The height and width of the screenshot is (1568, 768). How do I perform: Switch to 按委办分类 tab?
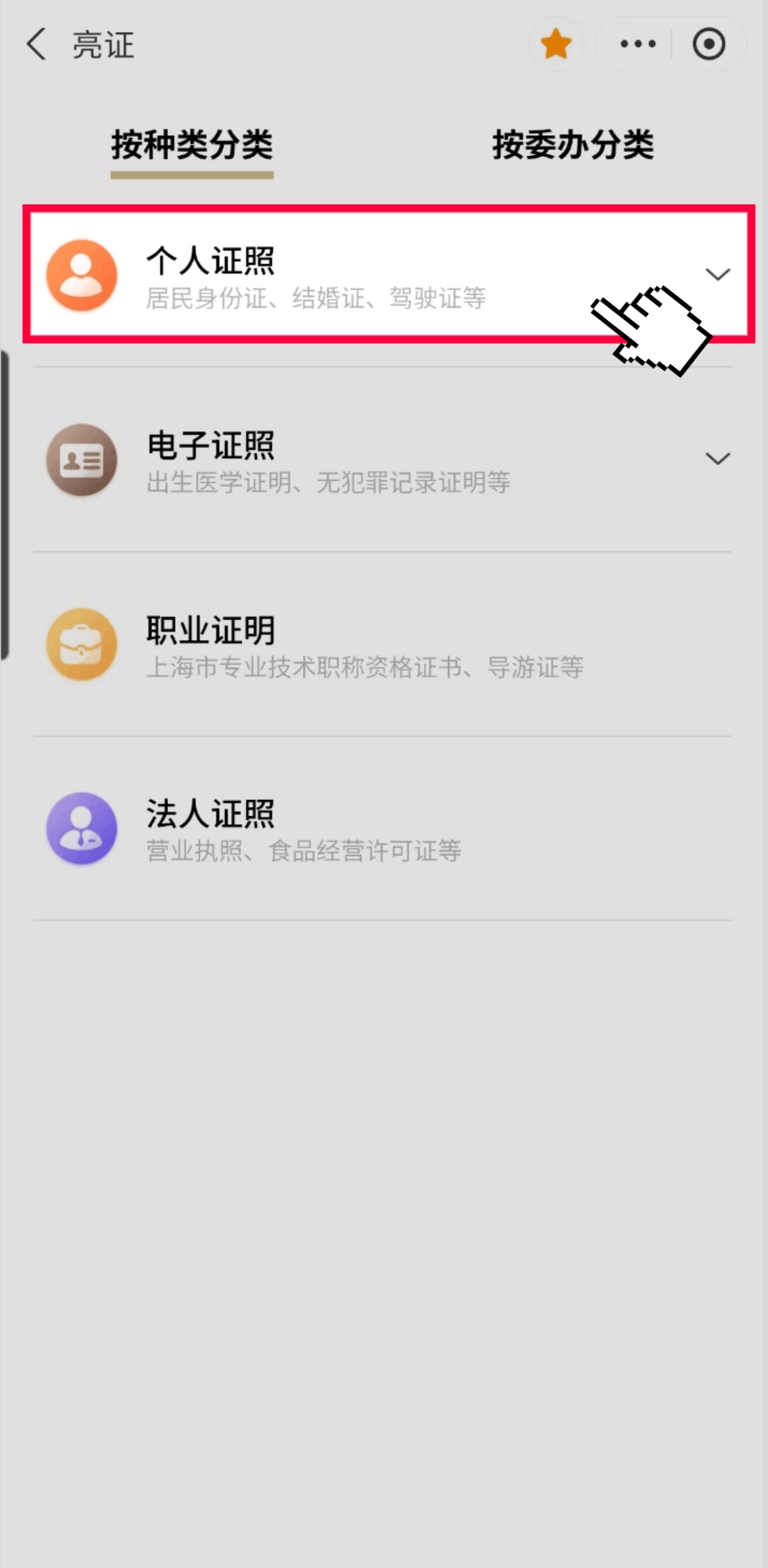coord(572,145)
